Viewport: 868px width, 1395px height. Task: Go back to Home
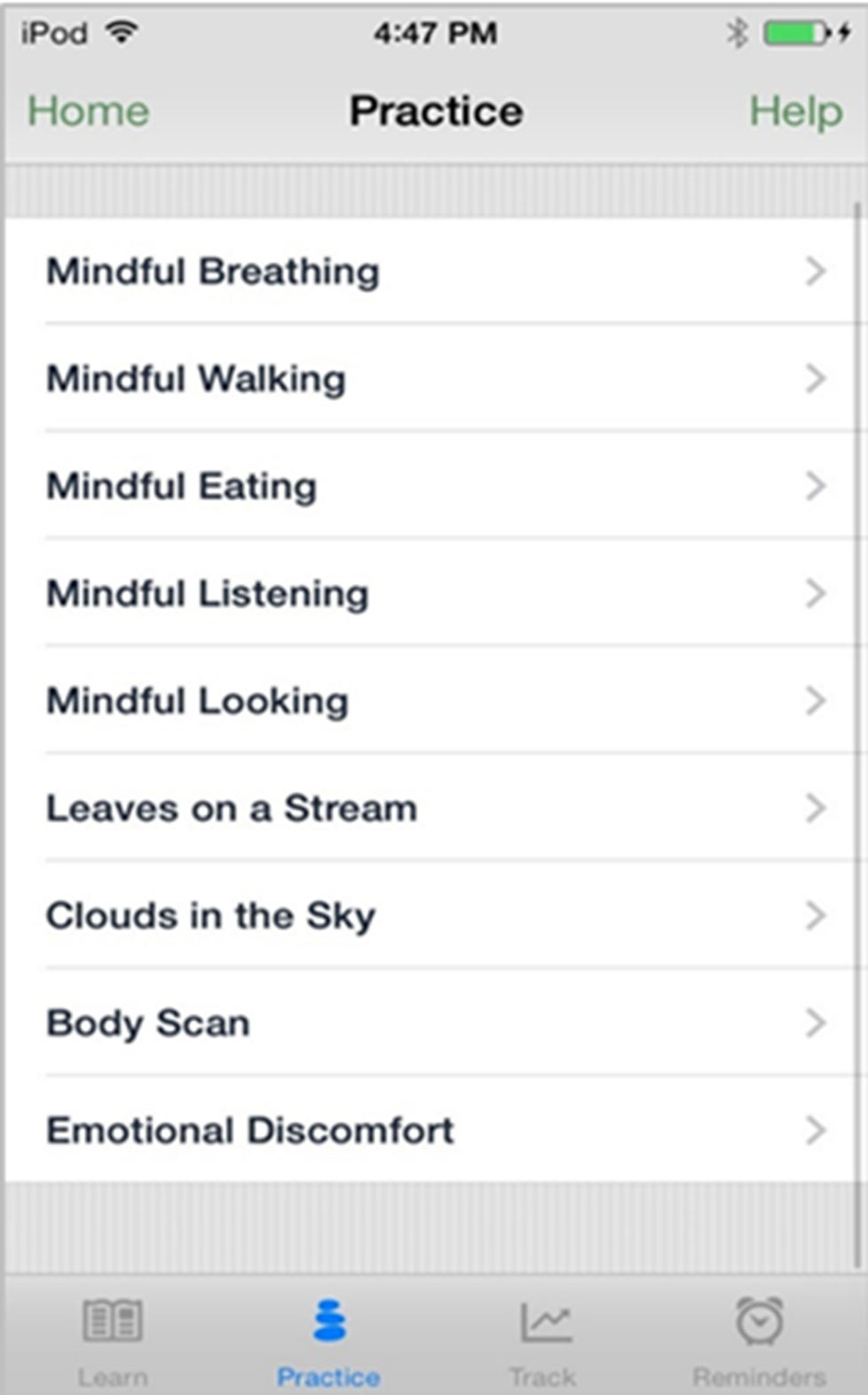click(x=88, y=112)
